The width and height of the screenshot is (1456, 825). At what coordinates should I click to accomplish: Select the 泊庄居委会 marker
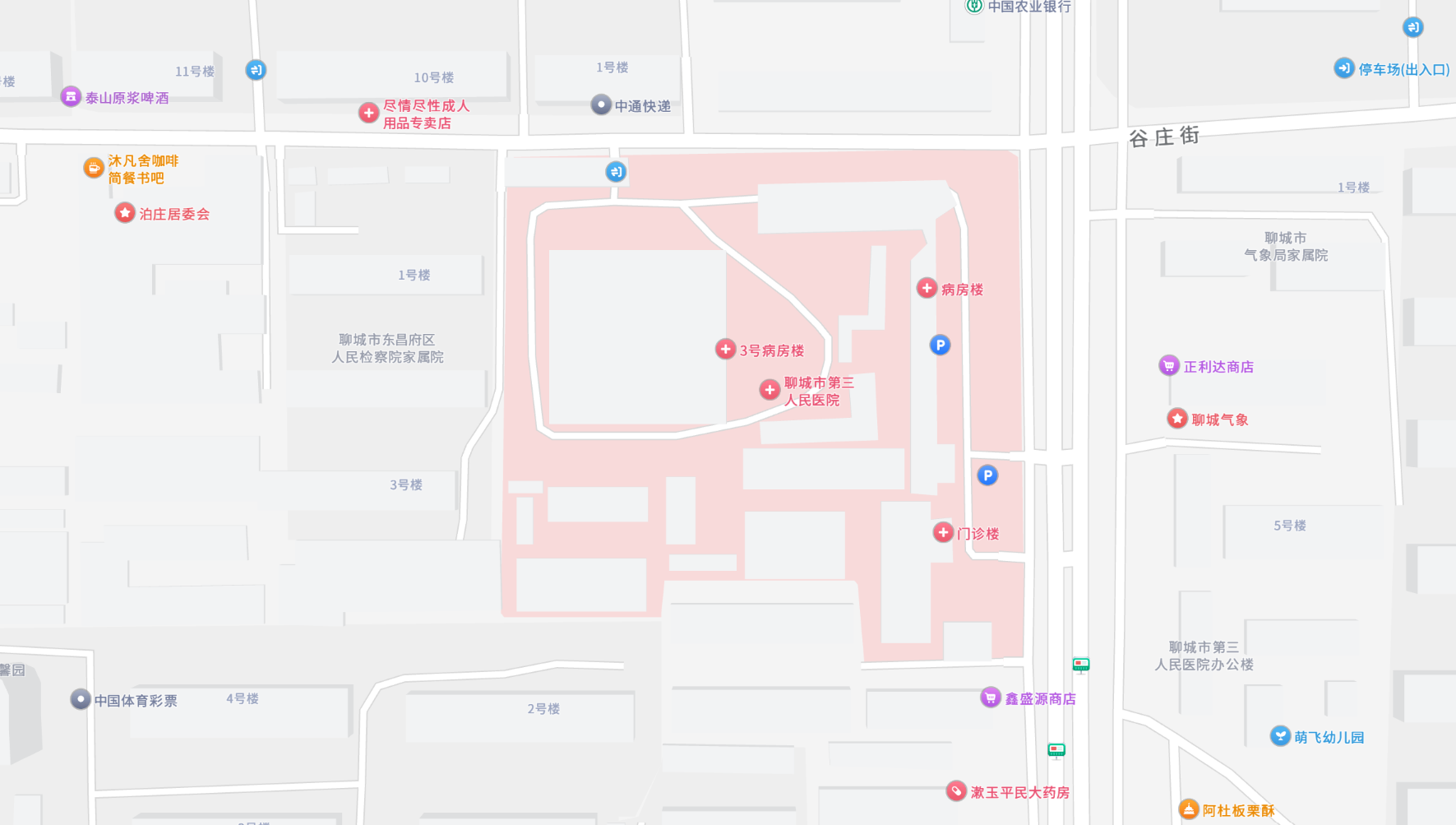125,213
